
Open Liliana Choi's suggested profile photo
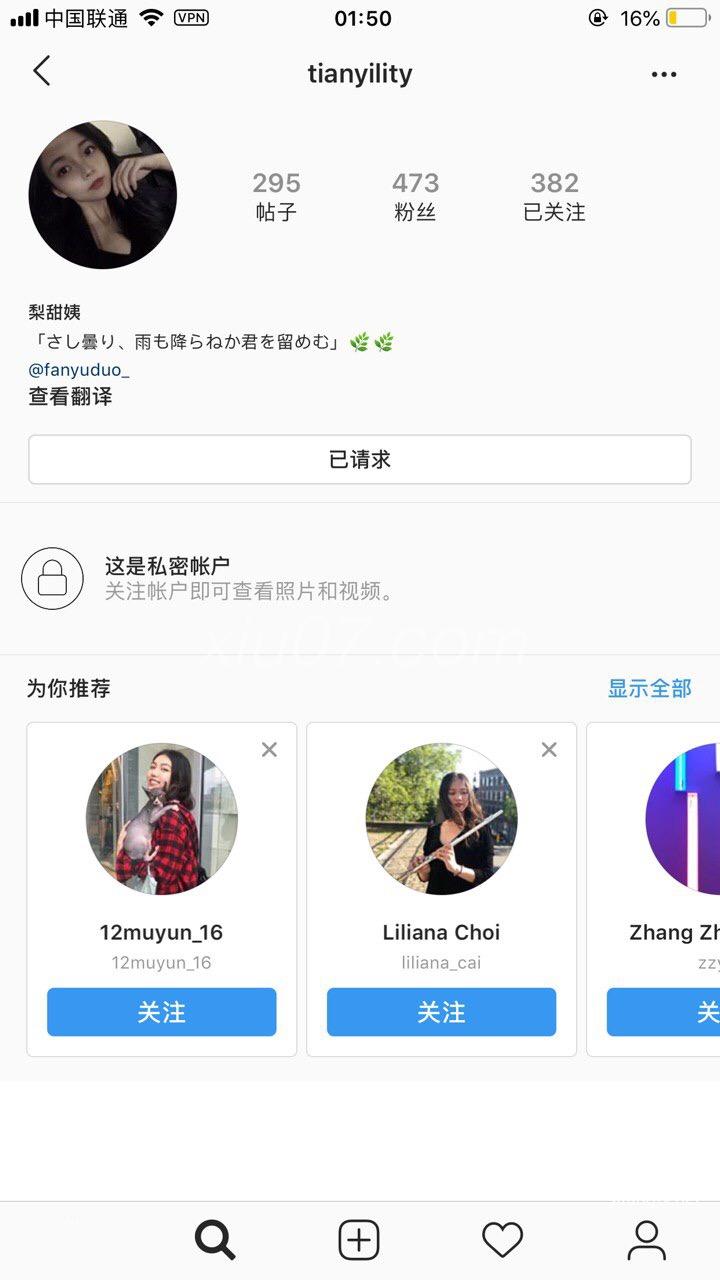pyautogui.click(x=441, y=819)
